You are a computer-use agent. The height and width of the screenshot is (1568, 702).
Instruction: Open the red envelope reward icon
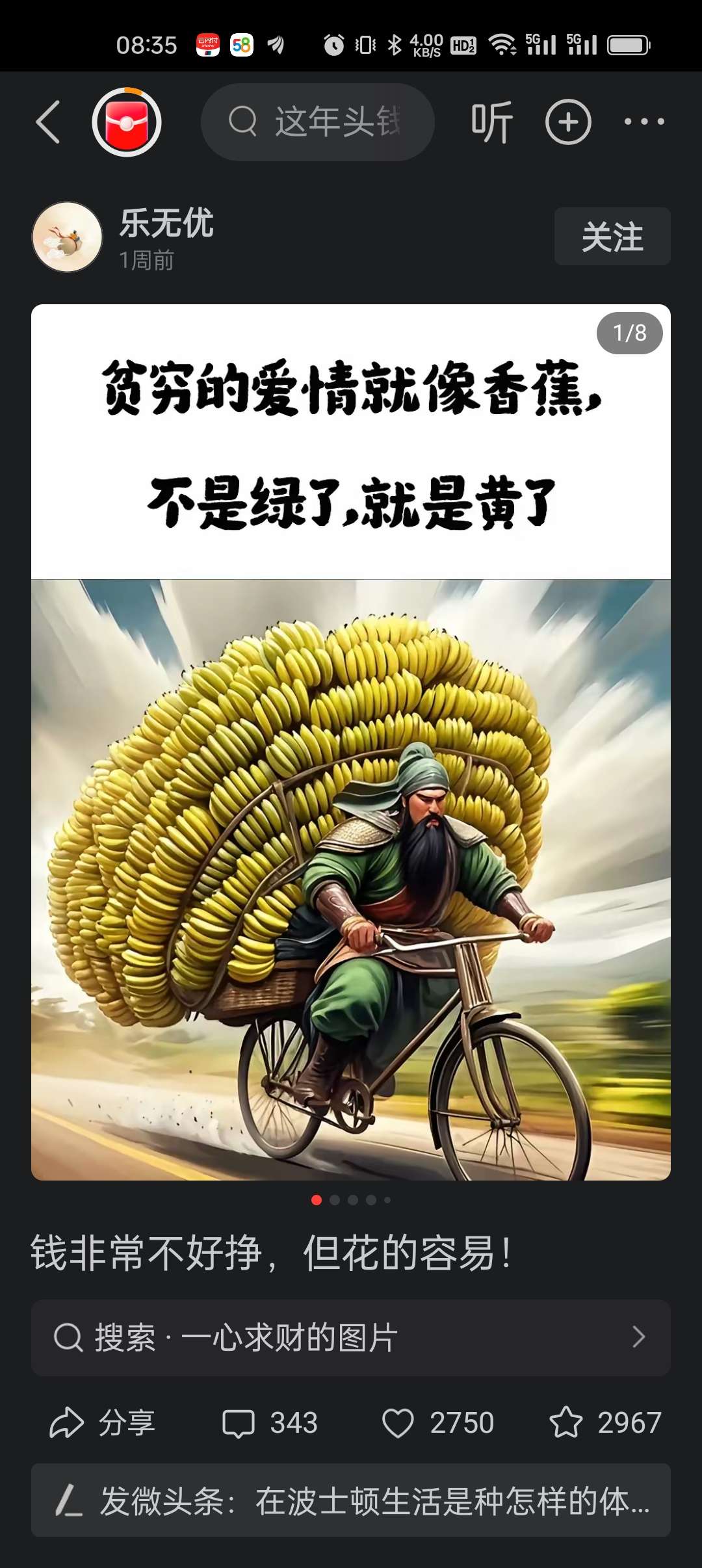pos(127,122)
